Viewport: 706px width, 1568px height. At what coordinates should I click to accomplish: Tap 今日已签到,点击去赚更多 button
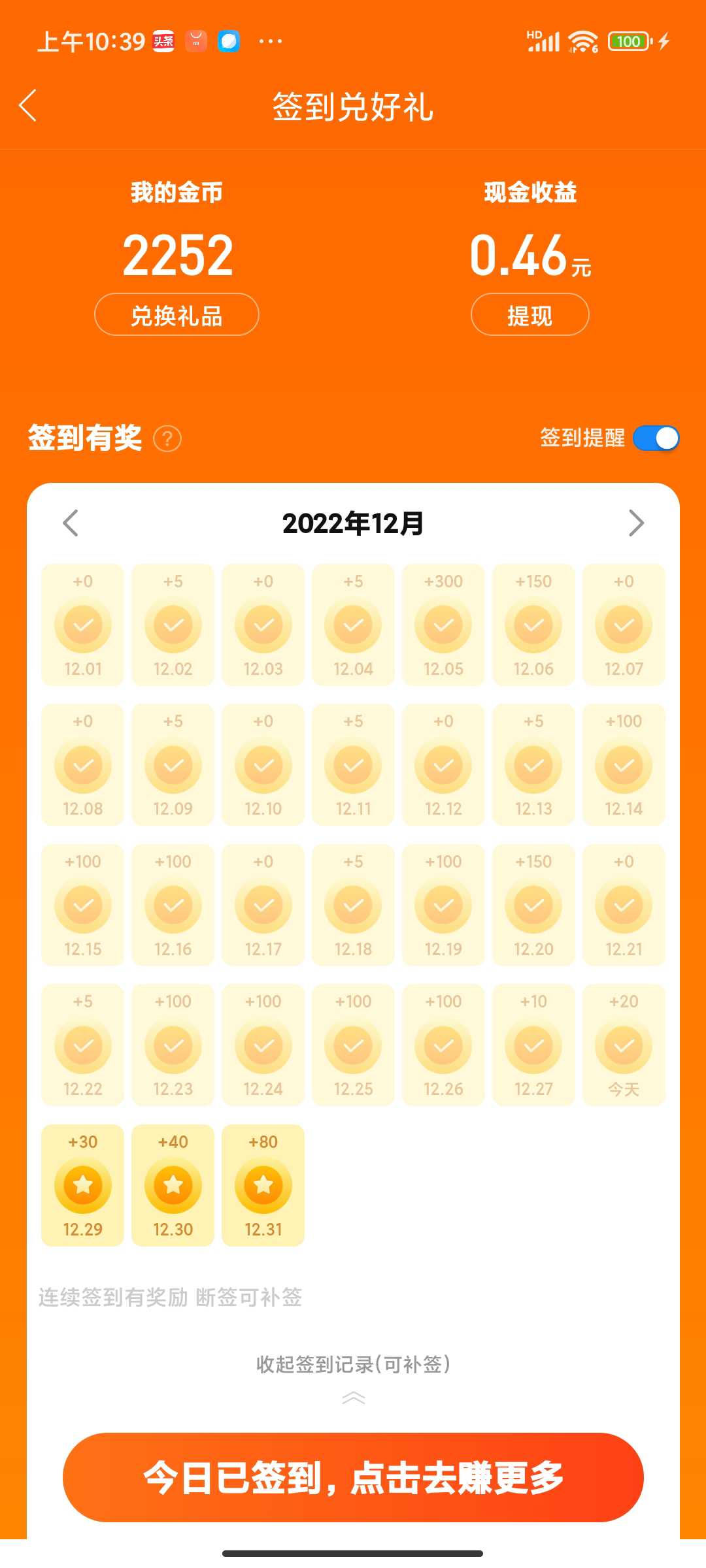pyautogui.click(x=353, y=1477)
